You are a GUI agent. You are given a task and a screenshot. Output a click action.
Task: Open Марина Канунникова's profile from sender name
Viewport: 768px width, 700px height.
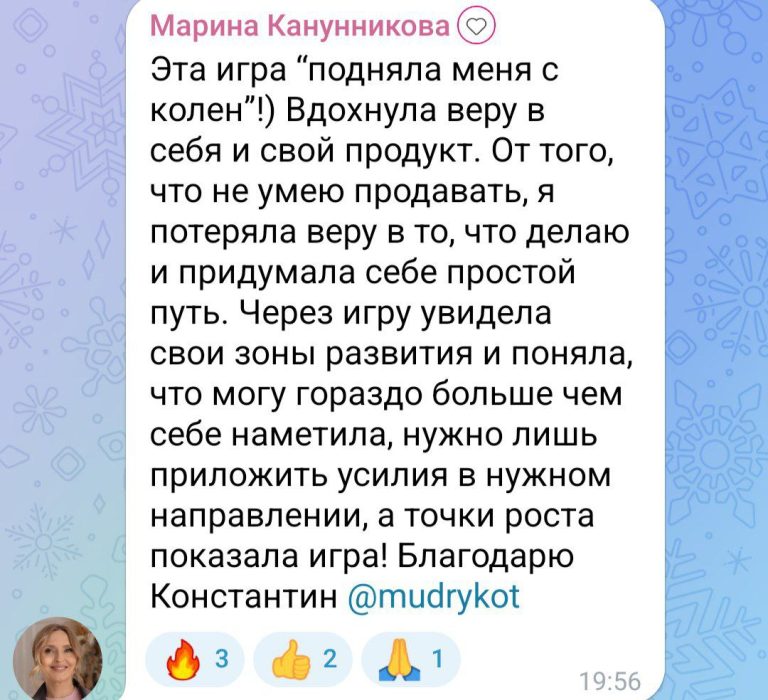[x=299, y=29]
